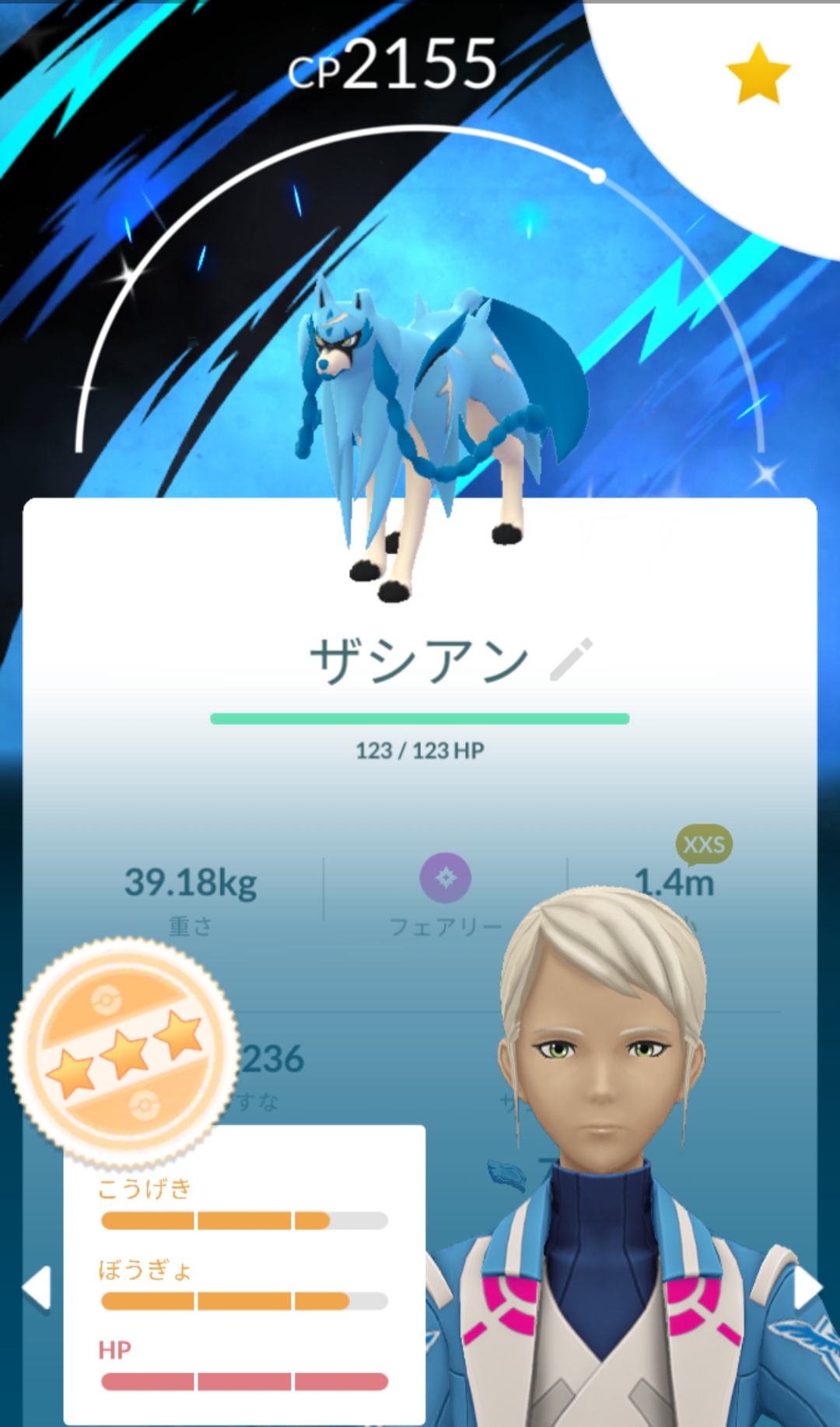Go to the previous Pokémon with the left arrow
The image size is (840, 1427).
coord(36,1288)
